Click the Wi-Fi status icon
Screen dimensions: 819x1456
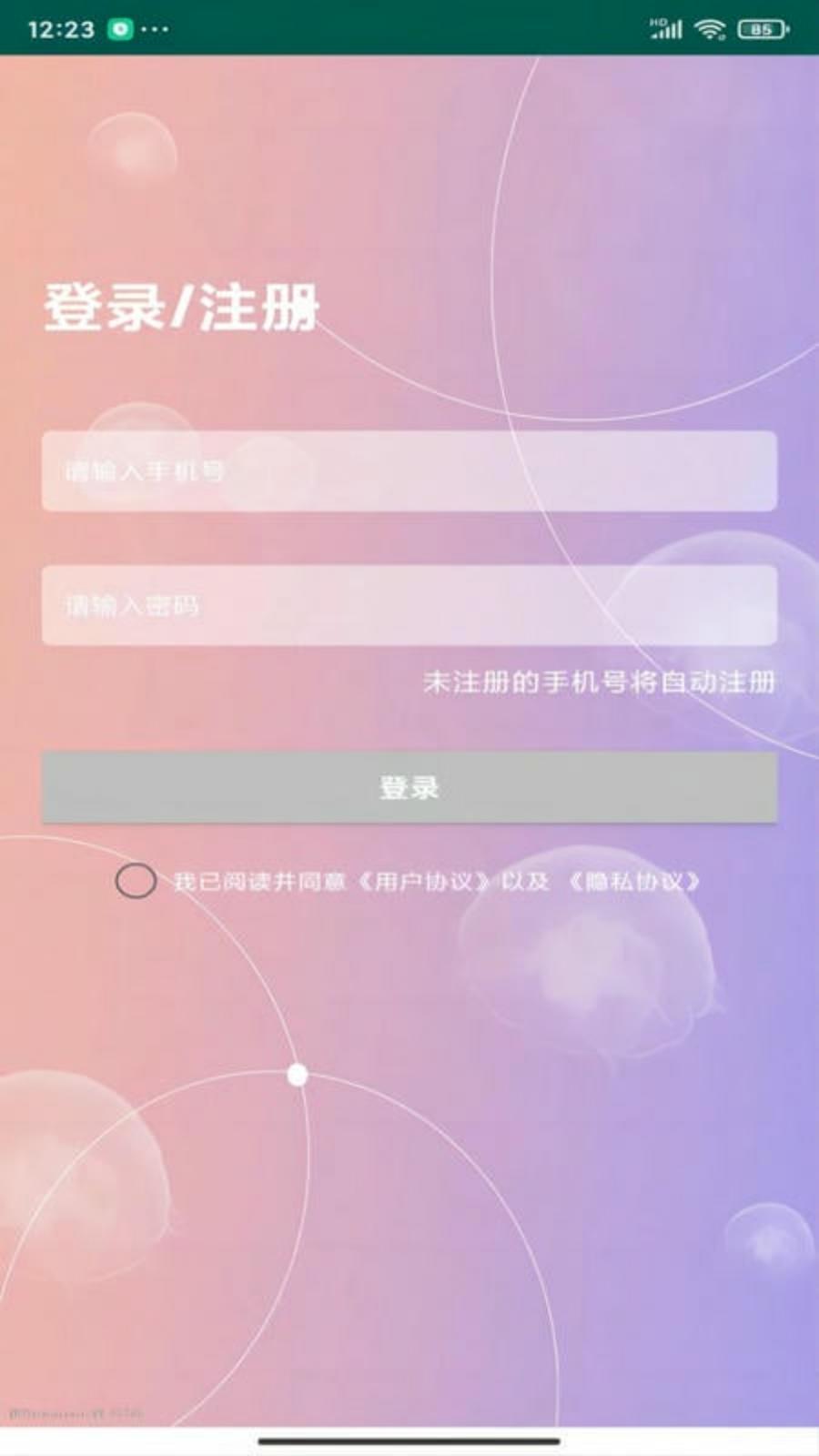coord(711,28)
